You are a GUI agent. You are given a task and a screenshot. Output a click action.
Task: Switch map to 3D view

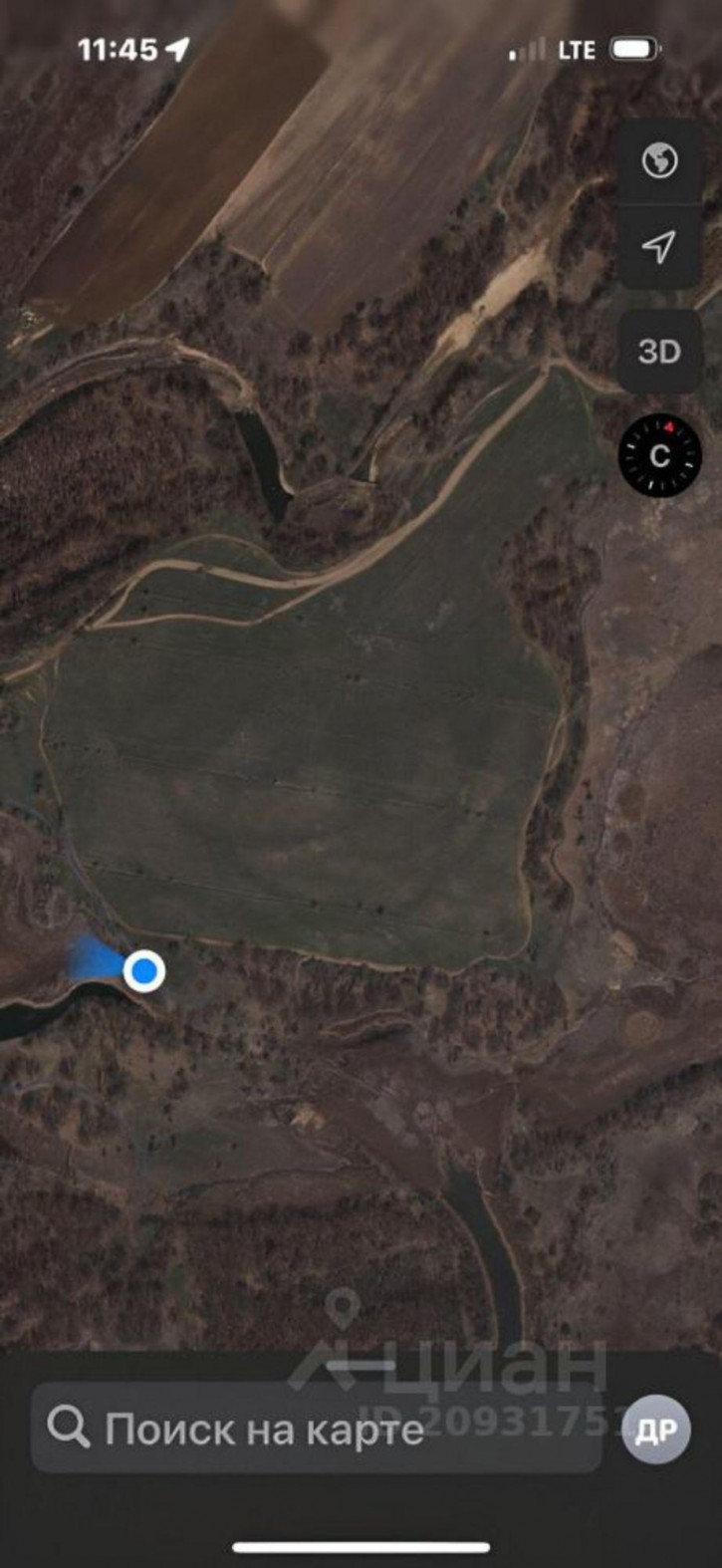[x=659, y=352]
